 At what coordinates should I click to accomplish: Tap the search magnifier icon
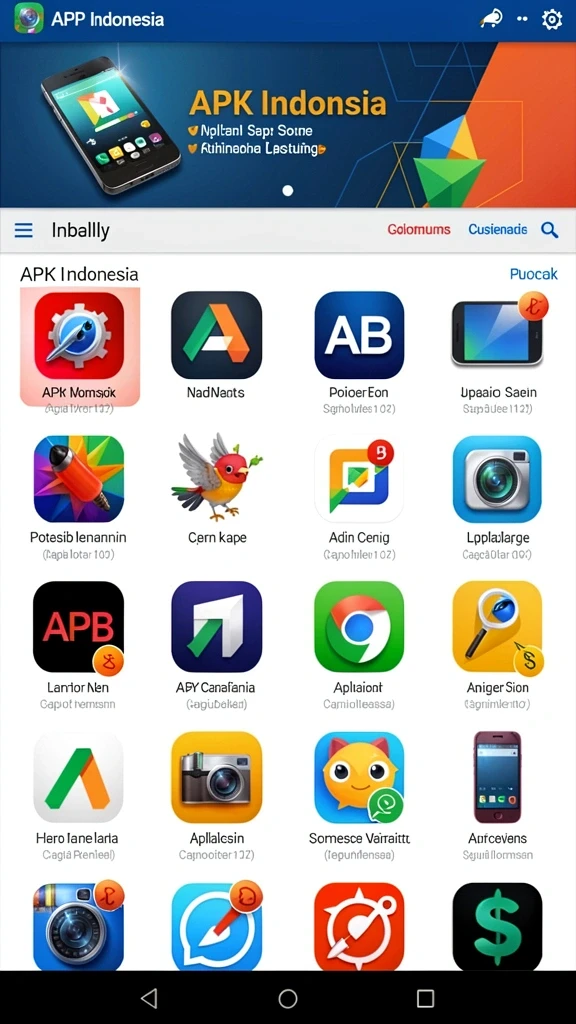[x=550, y=229]
